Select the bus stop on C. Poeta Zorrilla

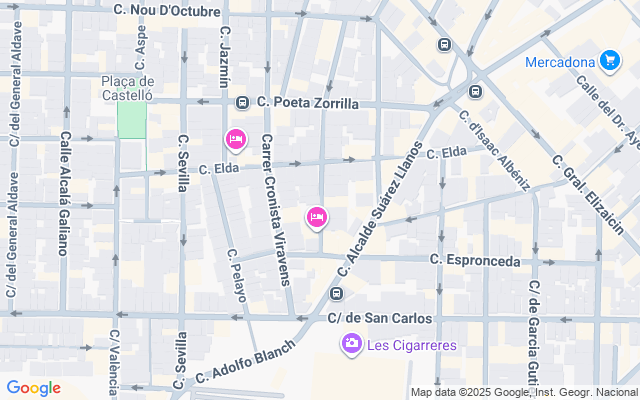point(243,102)
